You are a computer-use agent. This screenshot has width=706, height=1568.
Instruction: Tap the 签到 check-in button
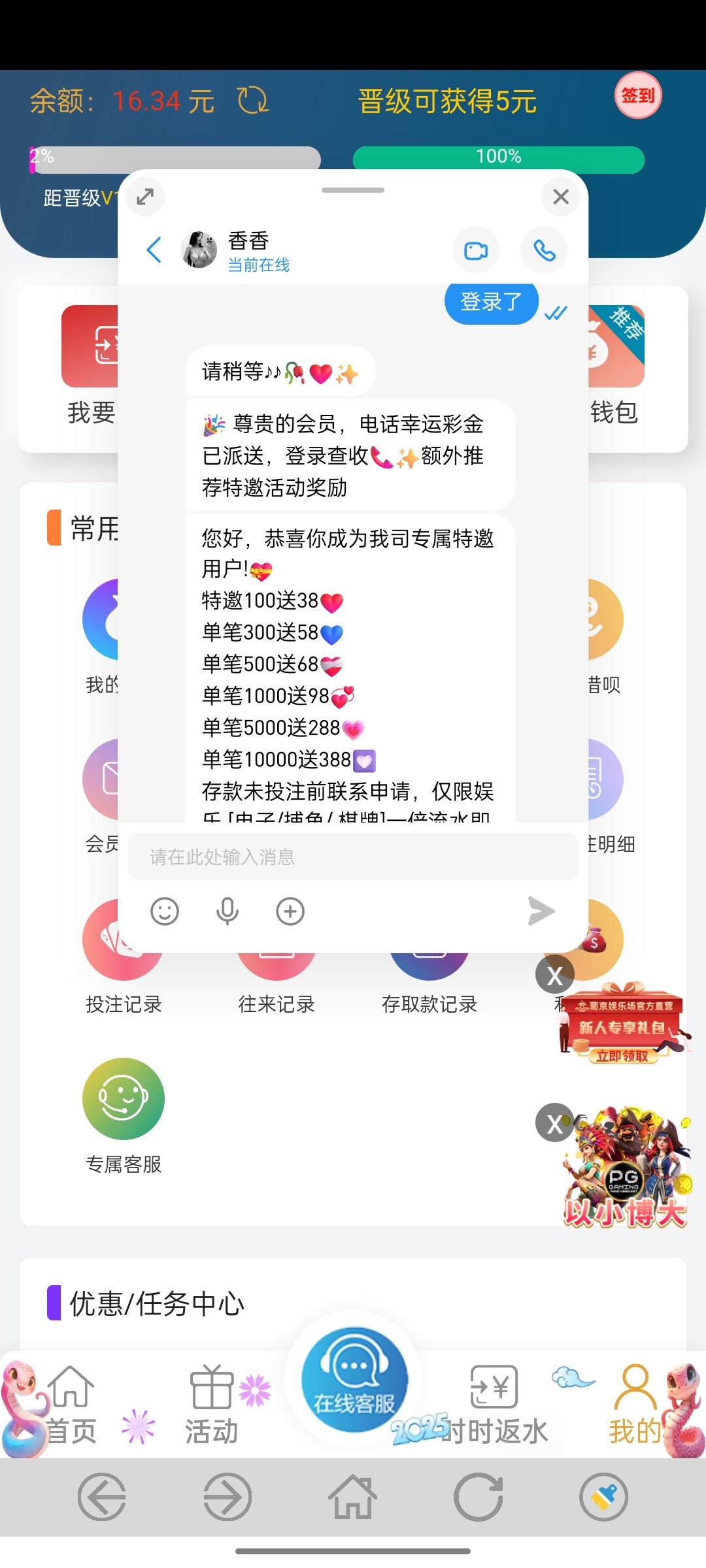coord(638,96)
